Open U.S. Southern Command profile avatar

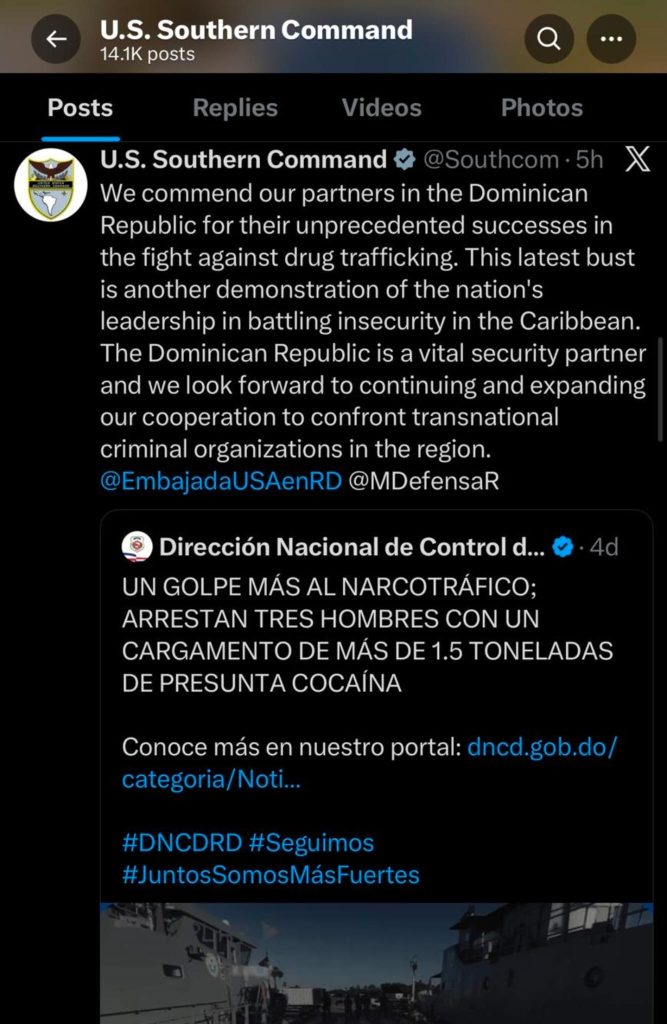pyautogui.click(x=50, y=185)
